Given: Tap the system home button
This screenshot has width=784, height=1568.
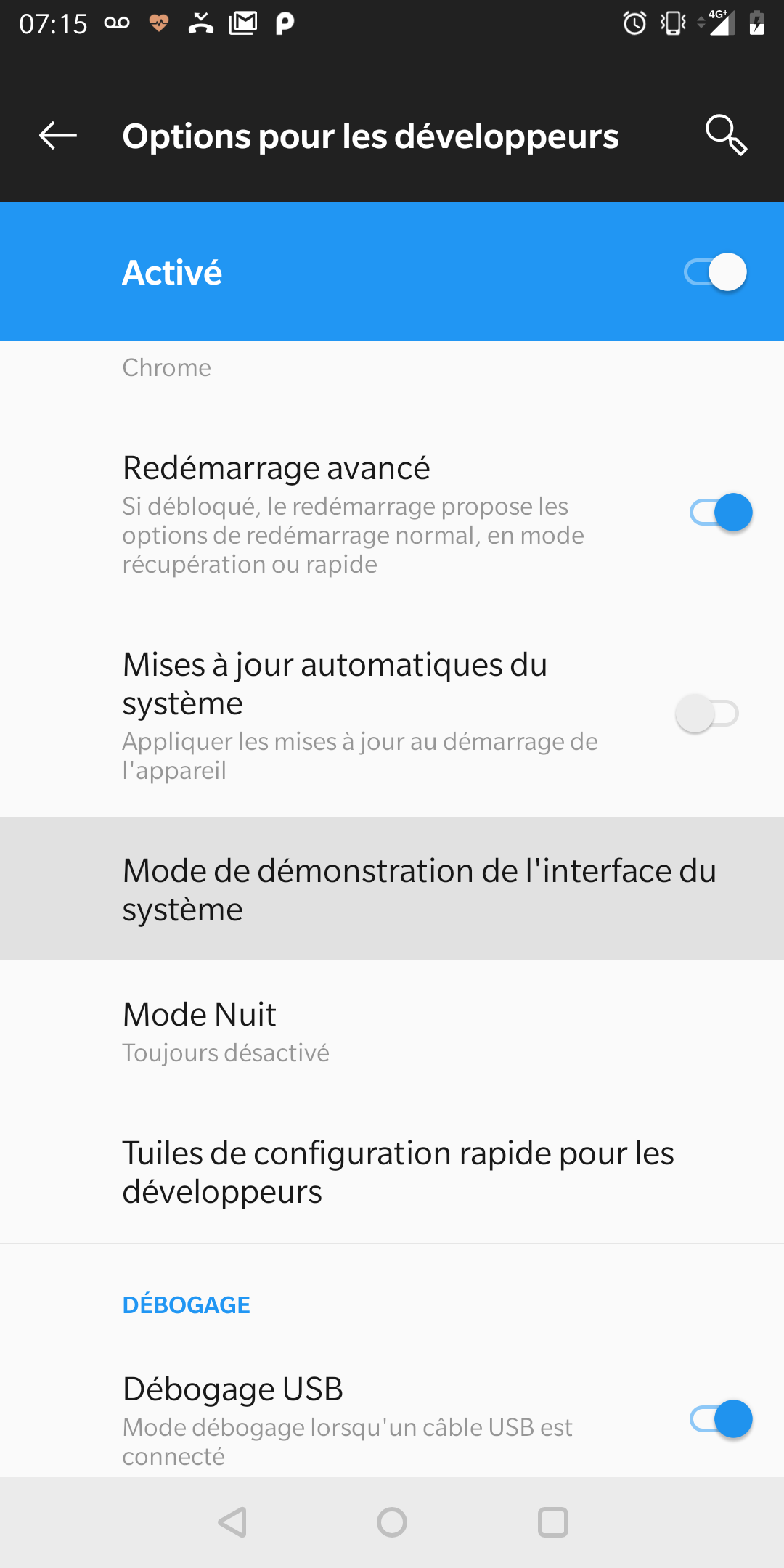Looking at the screenshot, I should 392,1522.
